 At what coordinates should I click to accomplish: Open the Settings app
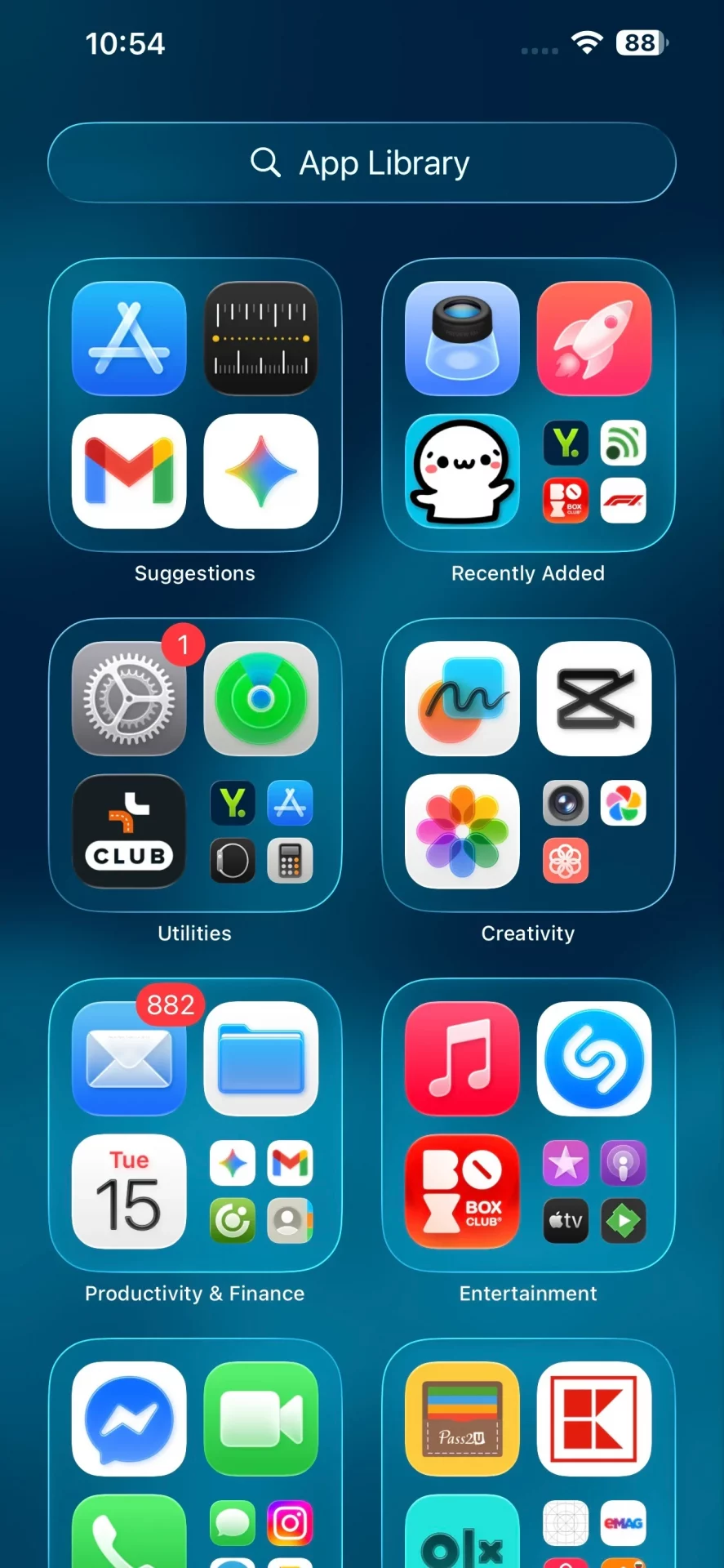(129, 698)
